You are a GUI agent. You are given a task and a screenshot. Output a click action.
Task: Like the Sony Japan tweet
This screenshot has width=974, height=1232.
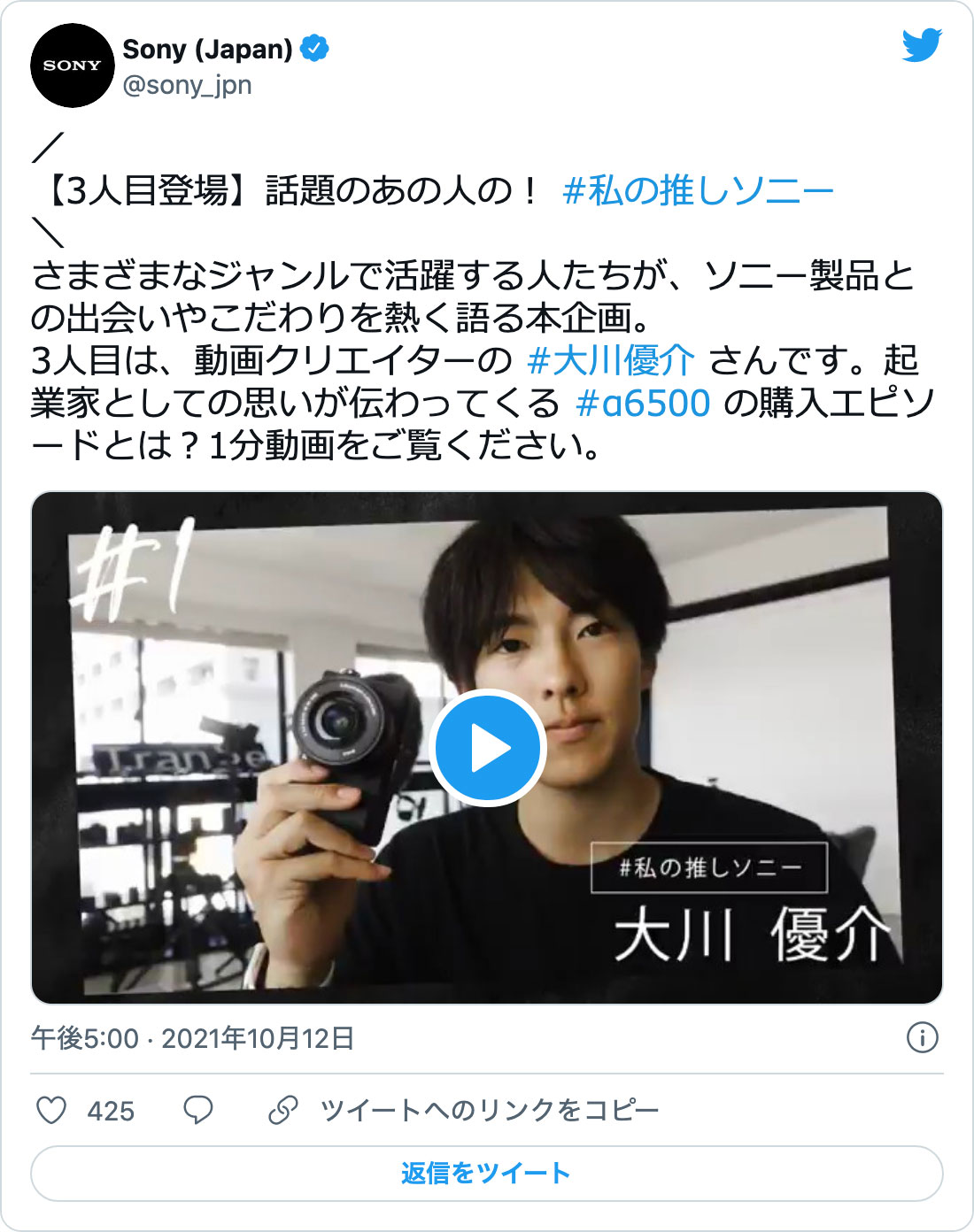(x=51, y=1110)
